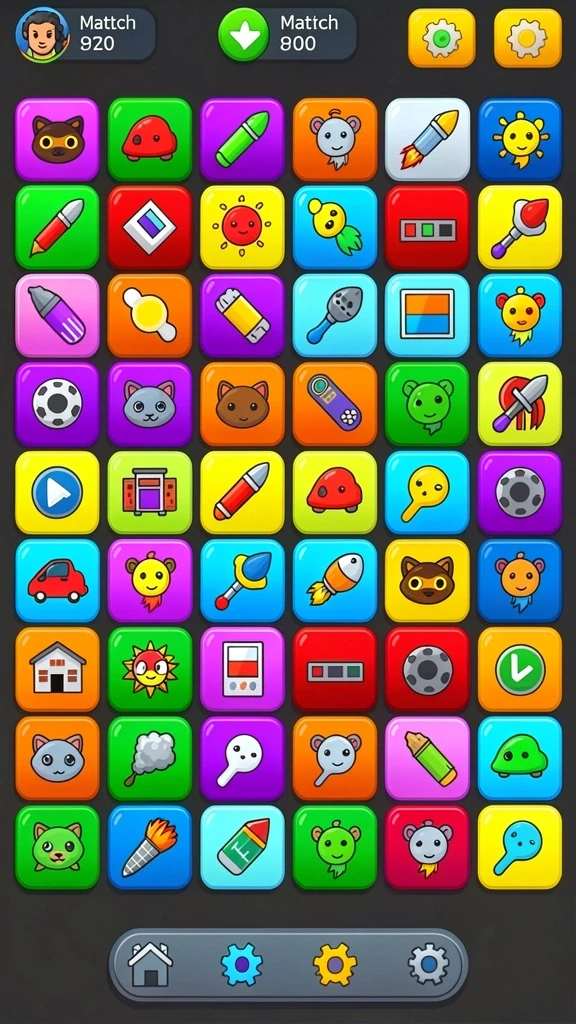Select the blue gear in bottom bar

point(241,964)
